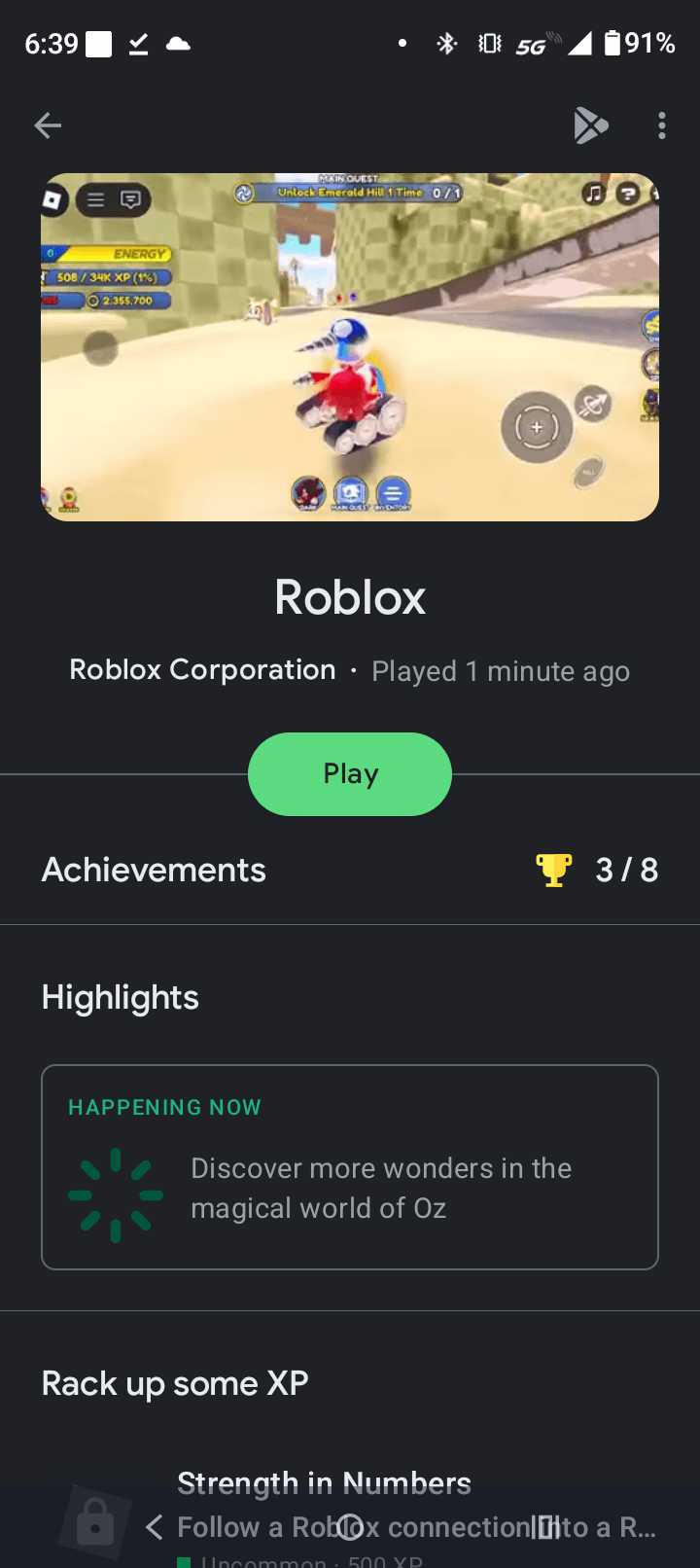Image resolution: width=700 pixels, height=1568 pixels.
Task: Open the recent apps navigation button
Action: pyautogui.click(x=544, y=1527)
